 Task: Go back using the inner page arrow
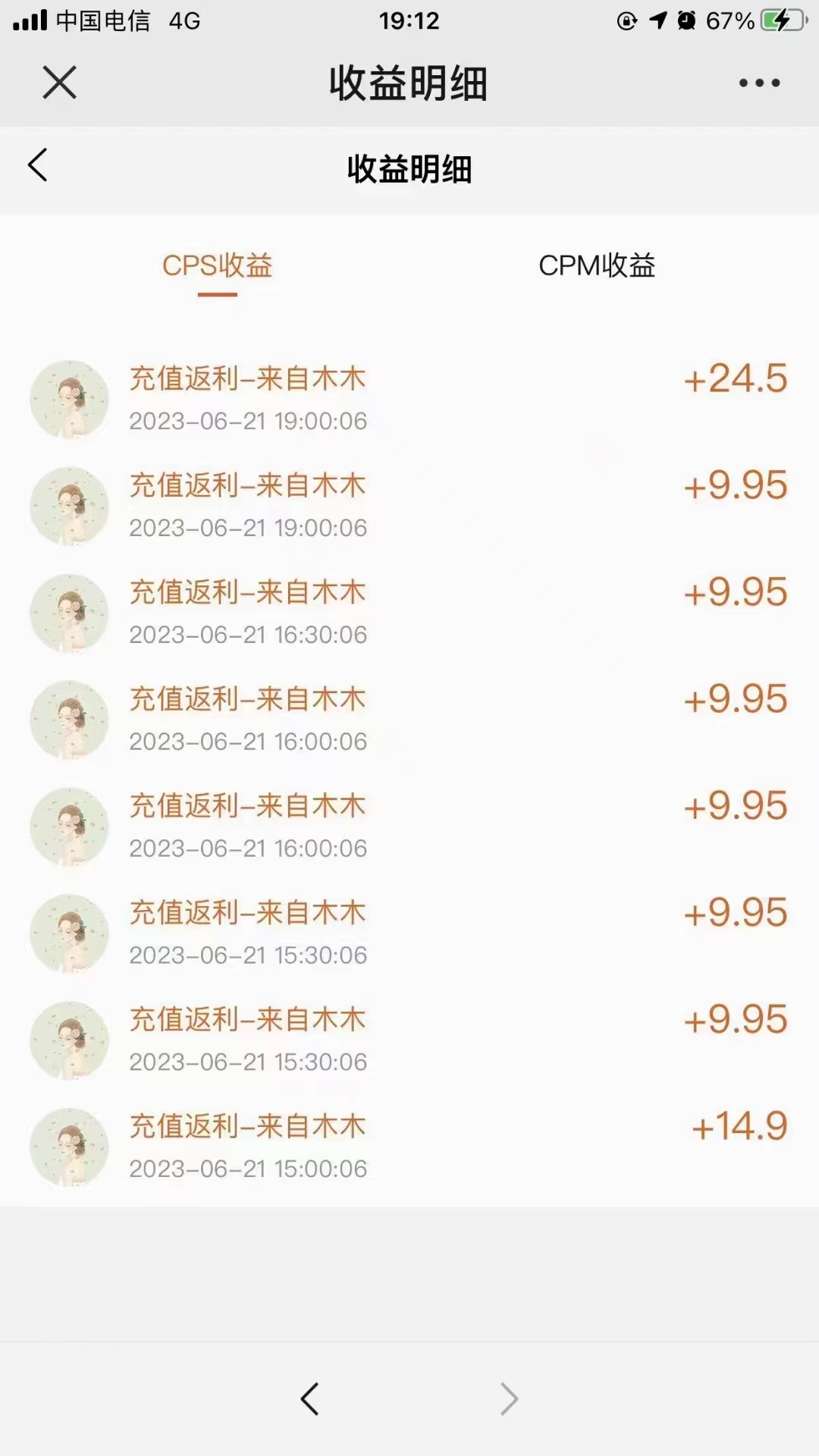pos(37,165)
